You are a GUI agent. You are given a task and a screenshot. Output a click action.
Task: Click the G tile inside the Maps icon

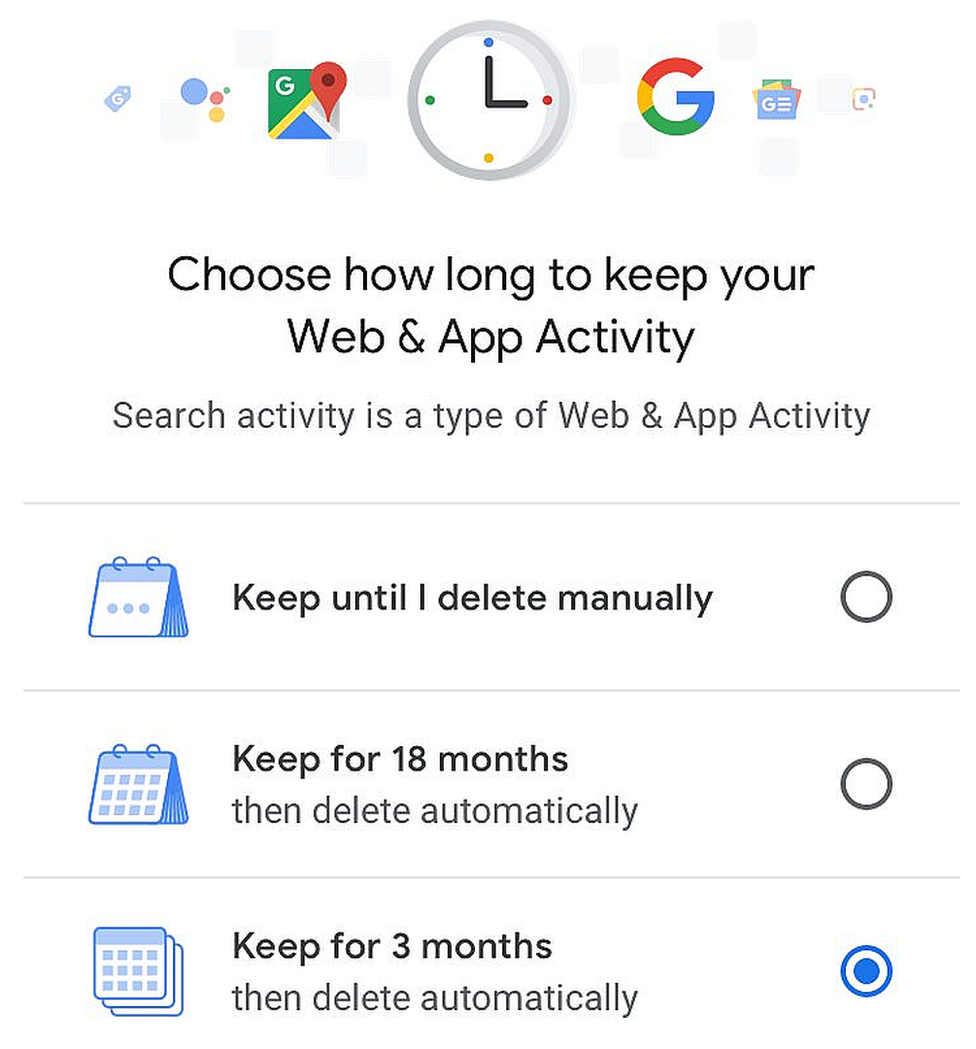tap(284, 85)
